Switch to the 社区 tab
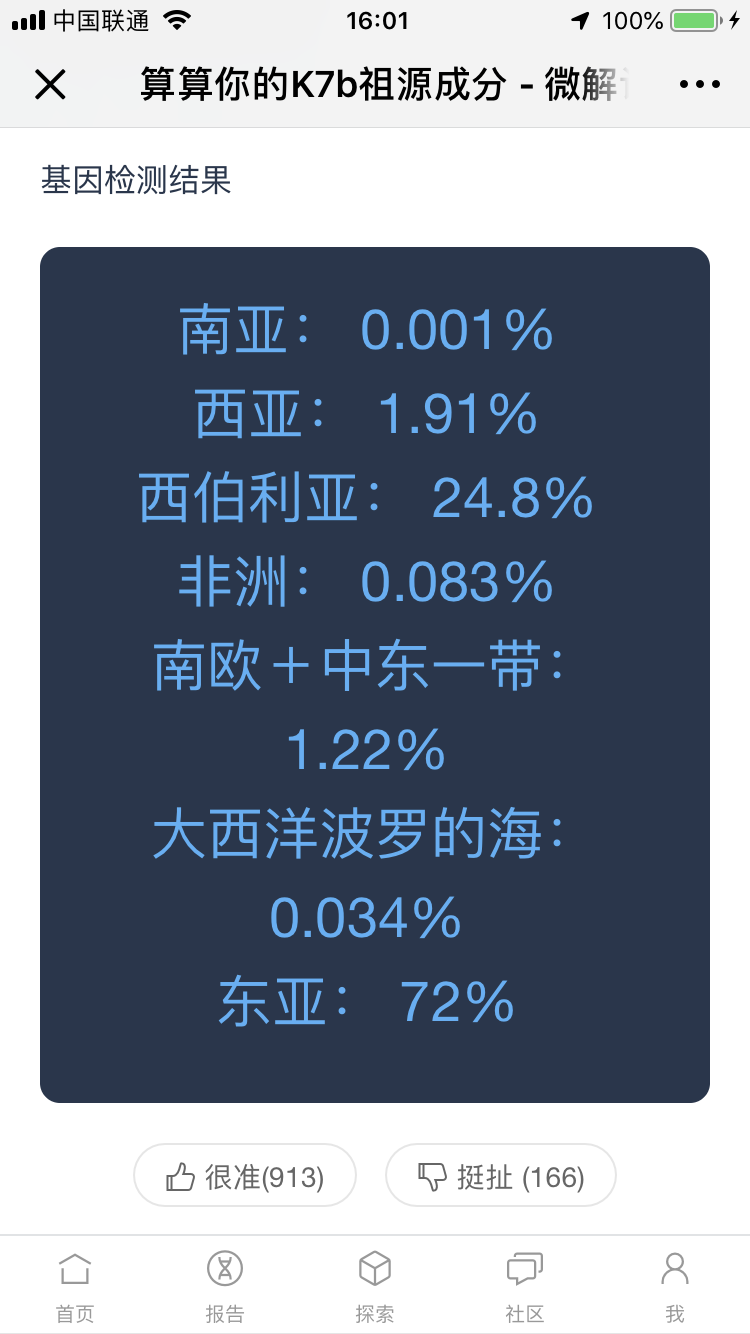Screen dimensions: 750x1334 point(525,1287)
